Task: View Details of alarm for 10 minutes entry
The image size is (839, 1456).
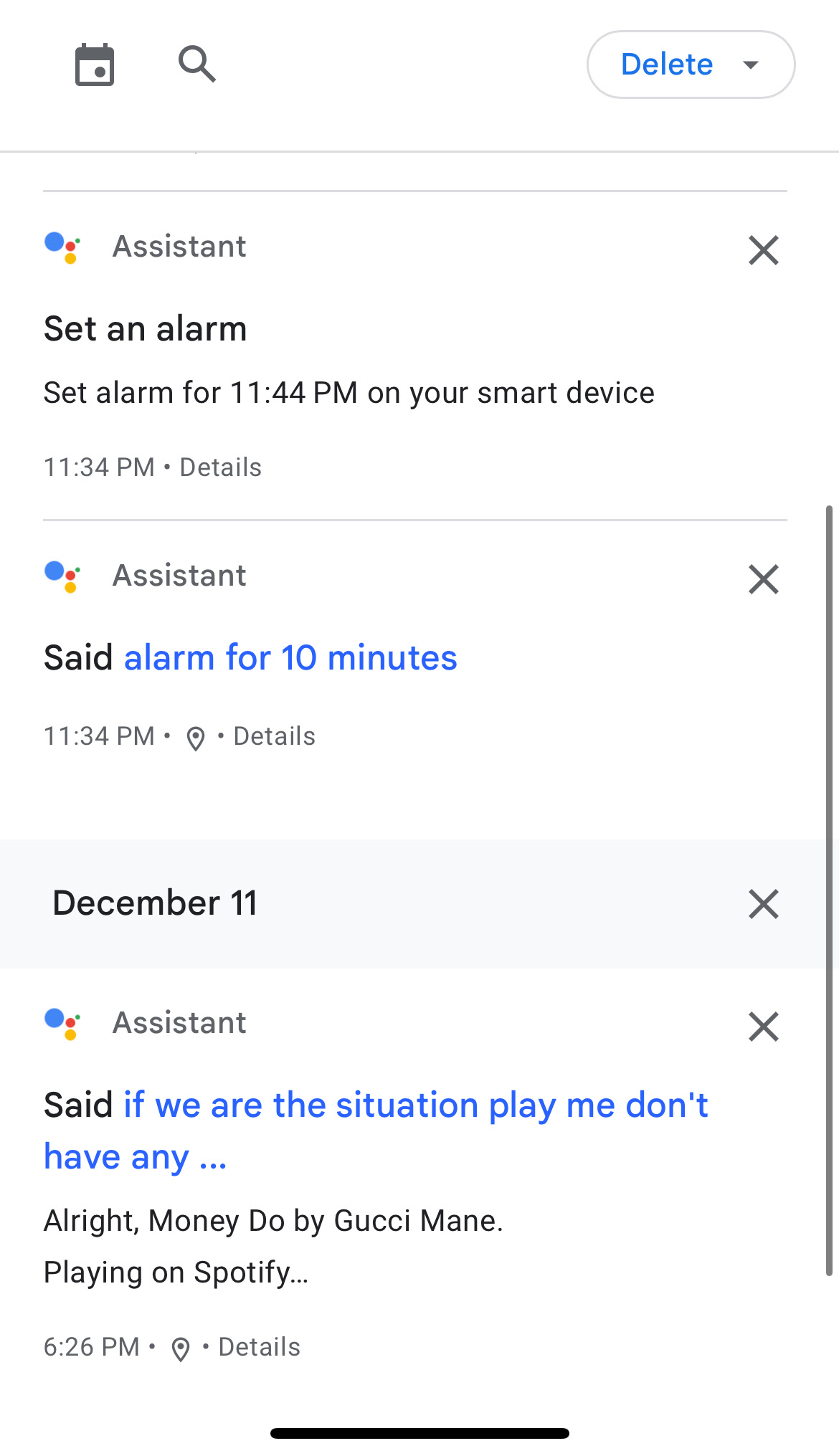Action: tap(274, 736)
